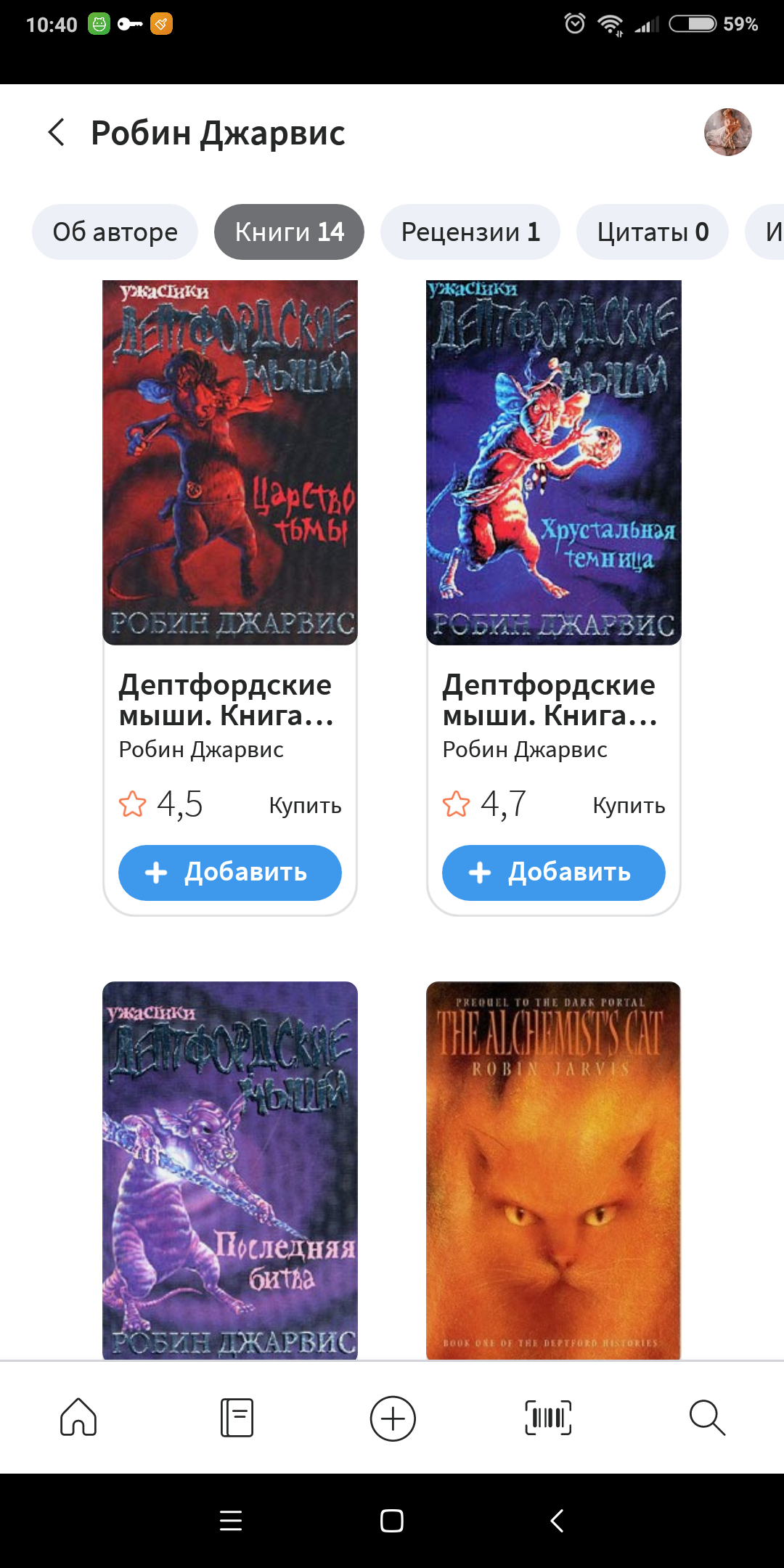Open the Последняя битва book

click(x=230, y=1170)
